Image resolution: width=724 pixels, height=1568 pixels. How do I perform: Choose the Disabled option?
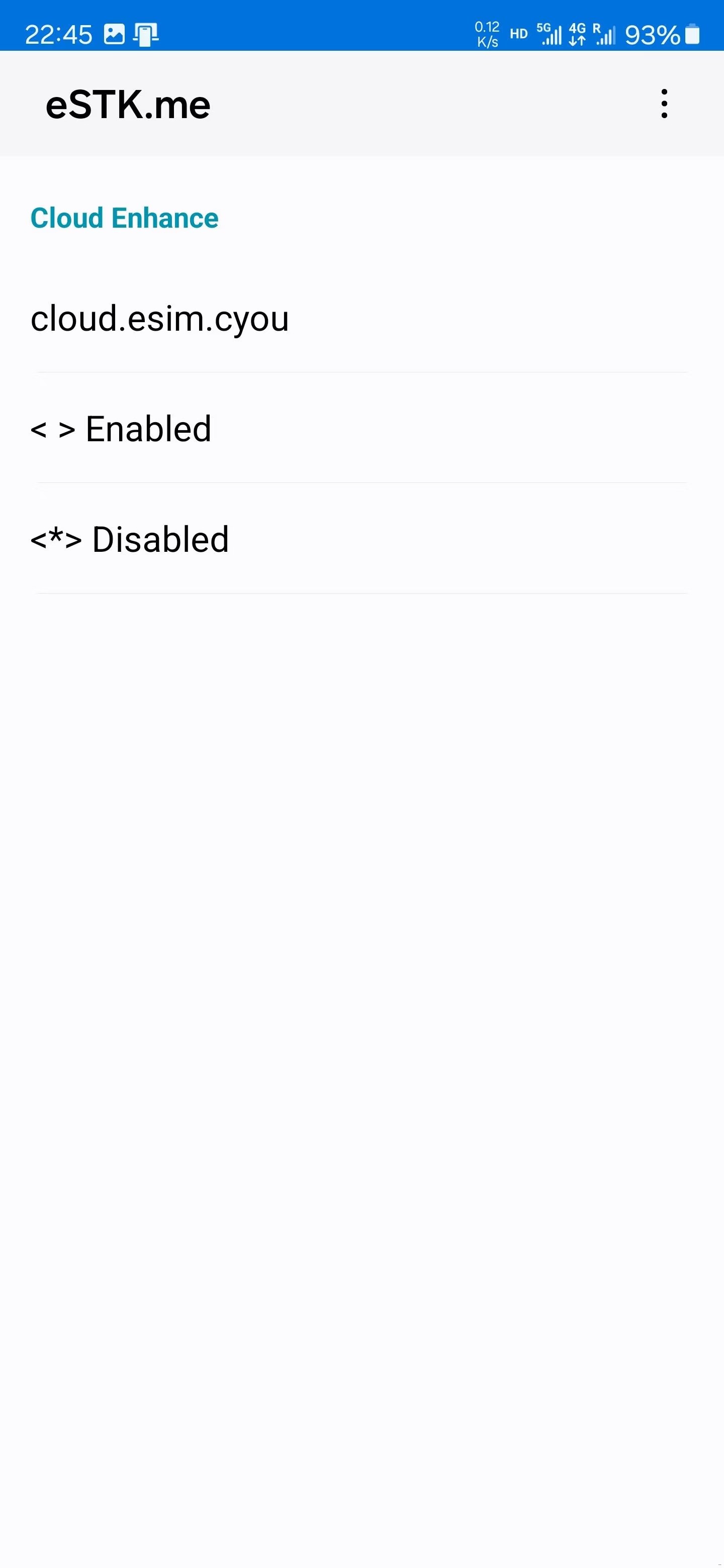tap(130, 539)
